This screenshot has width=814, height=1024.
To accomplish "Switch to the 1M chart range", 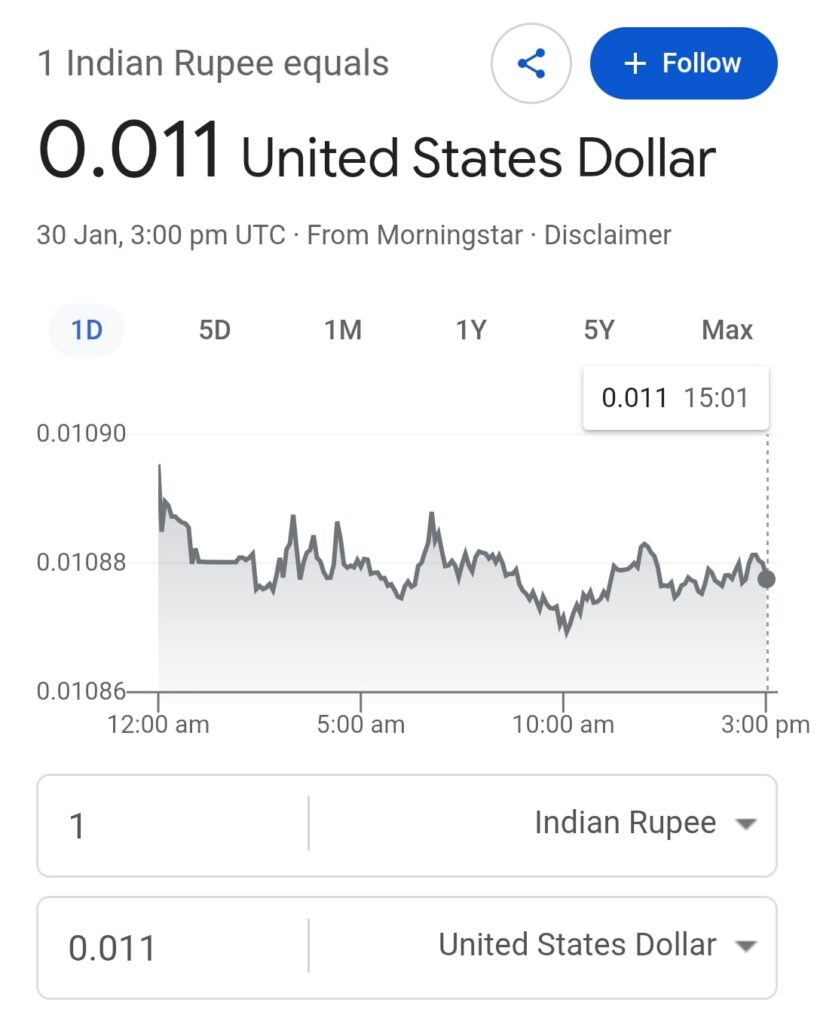I will (343, 330).
